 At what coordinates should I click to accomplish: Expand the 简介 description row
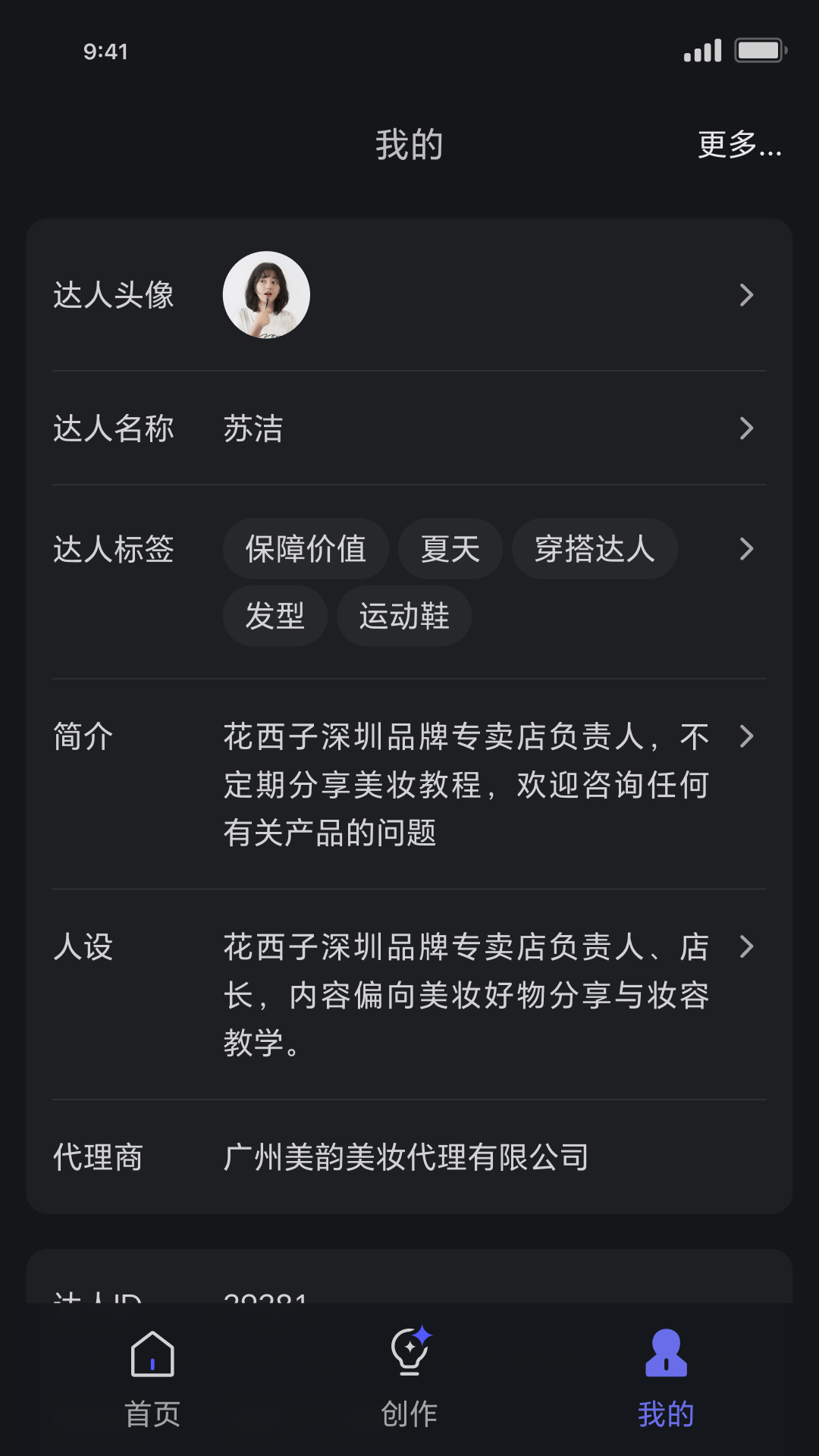(746, 736)
